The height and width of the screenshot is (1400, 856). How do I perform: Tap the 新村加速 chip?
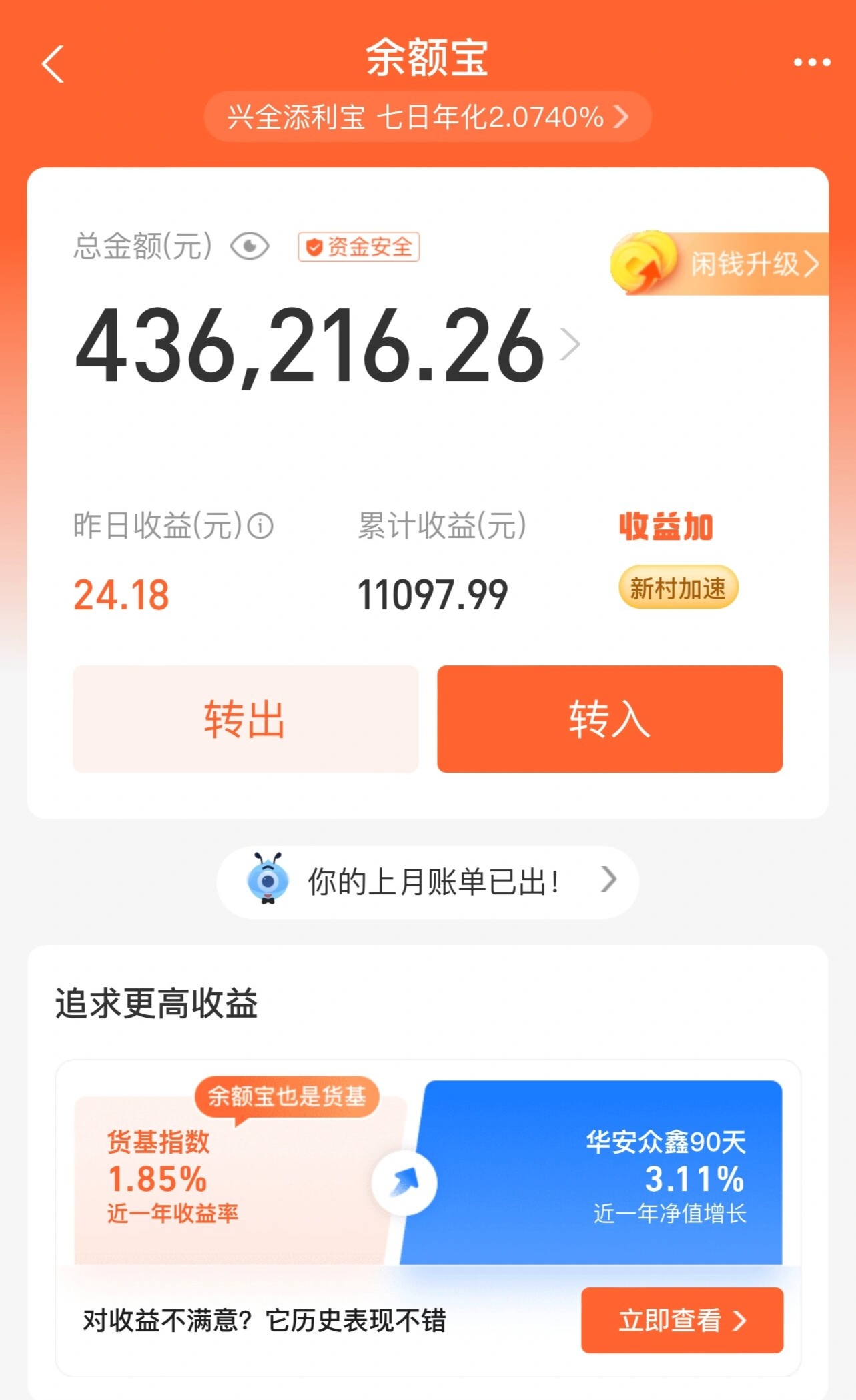click(678, 587)
